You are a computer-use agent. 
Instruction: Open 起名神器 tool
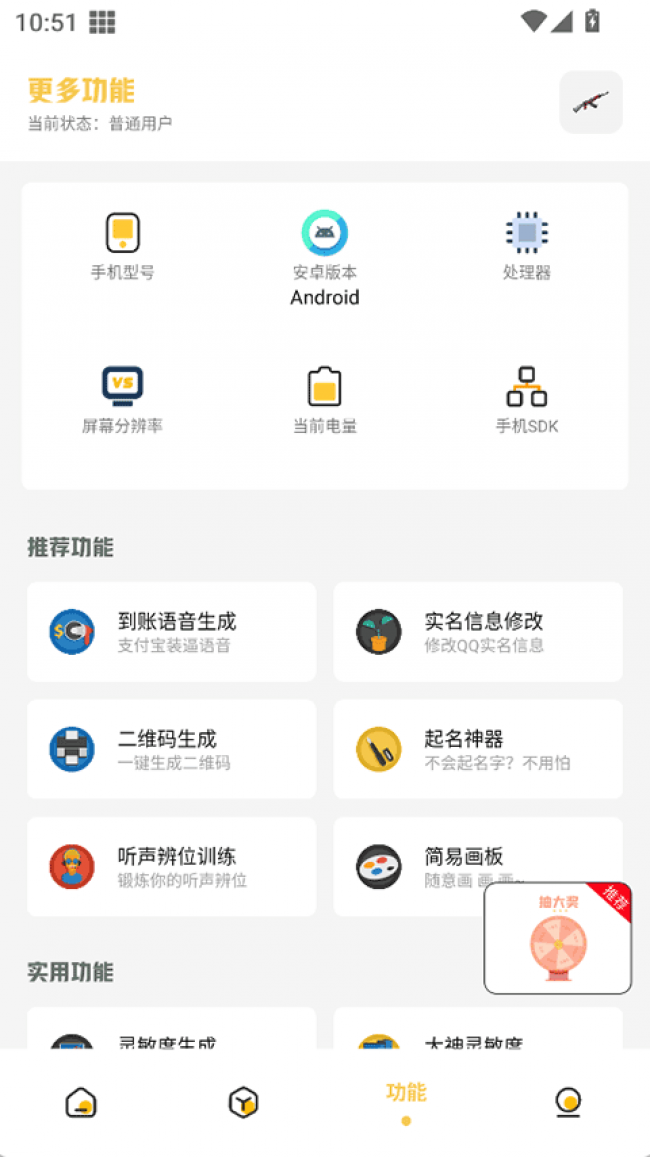pos(477,749)
